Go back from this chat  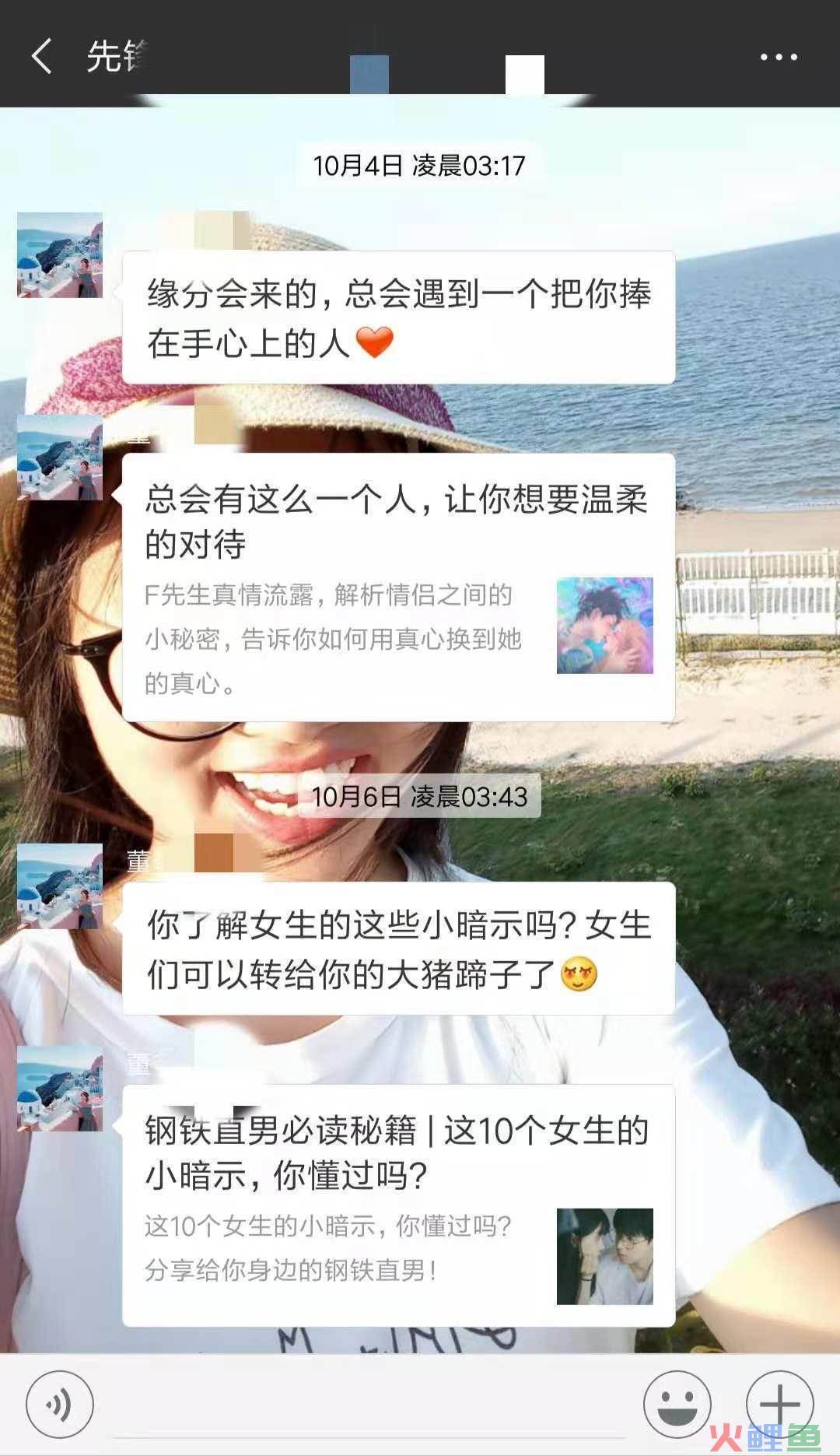[x=42, y=57]
